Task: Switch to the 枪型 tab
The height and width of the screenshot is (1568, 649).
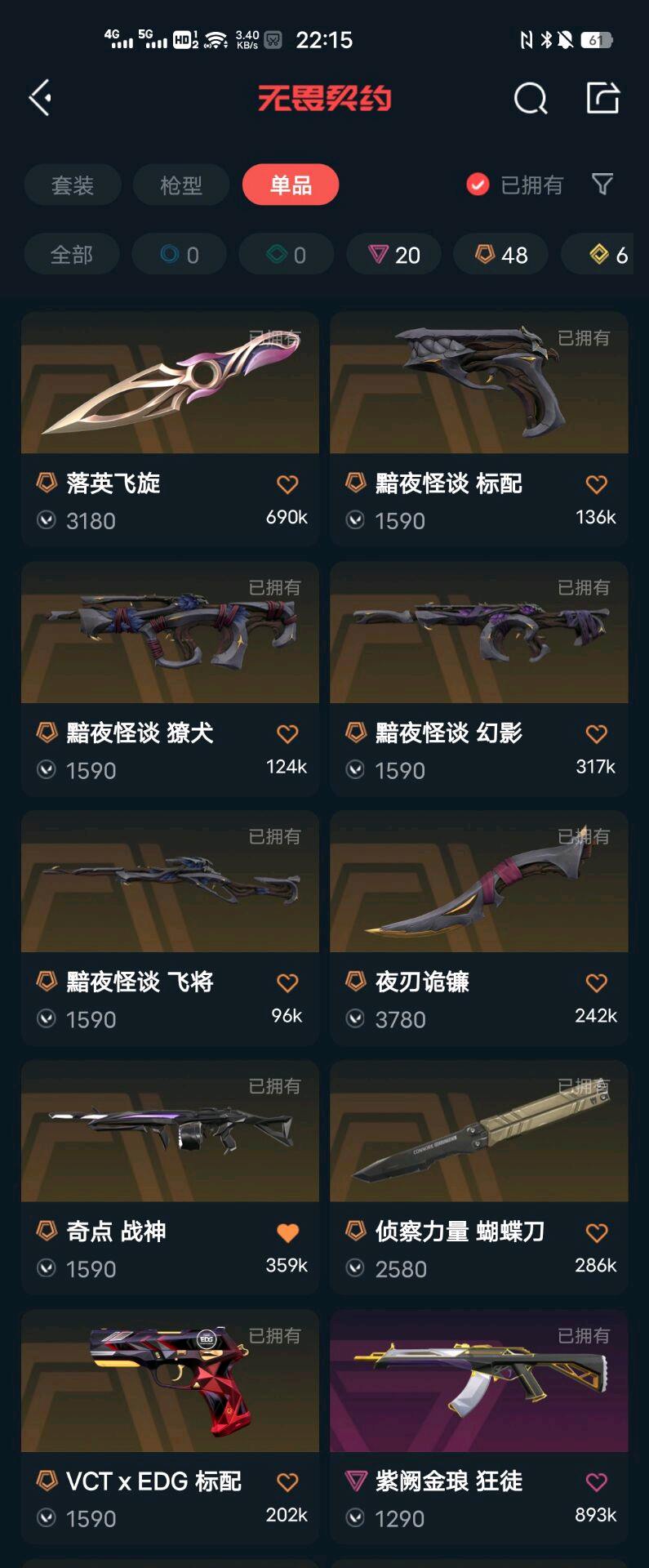Action: coord(181,185)
